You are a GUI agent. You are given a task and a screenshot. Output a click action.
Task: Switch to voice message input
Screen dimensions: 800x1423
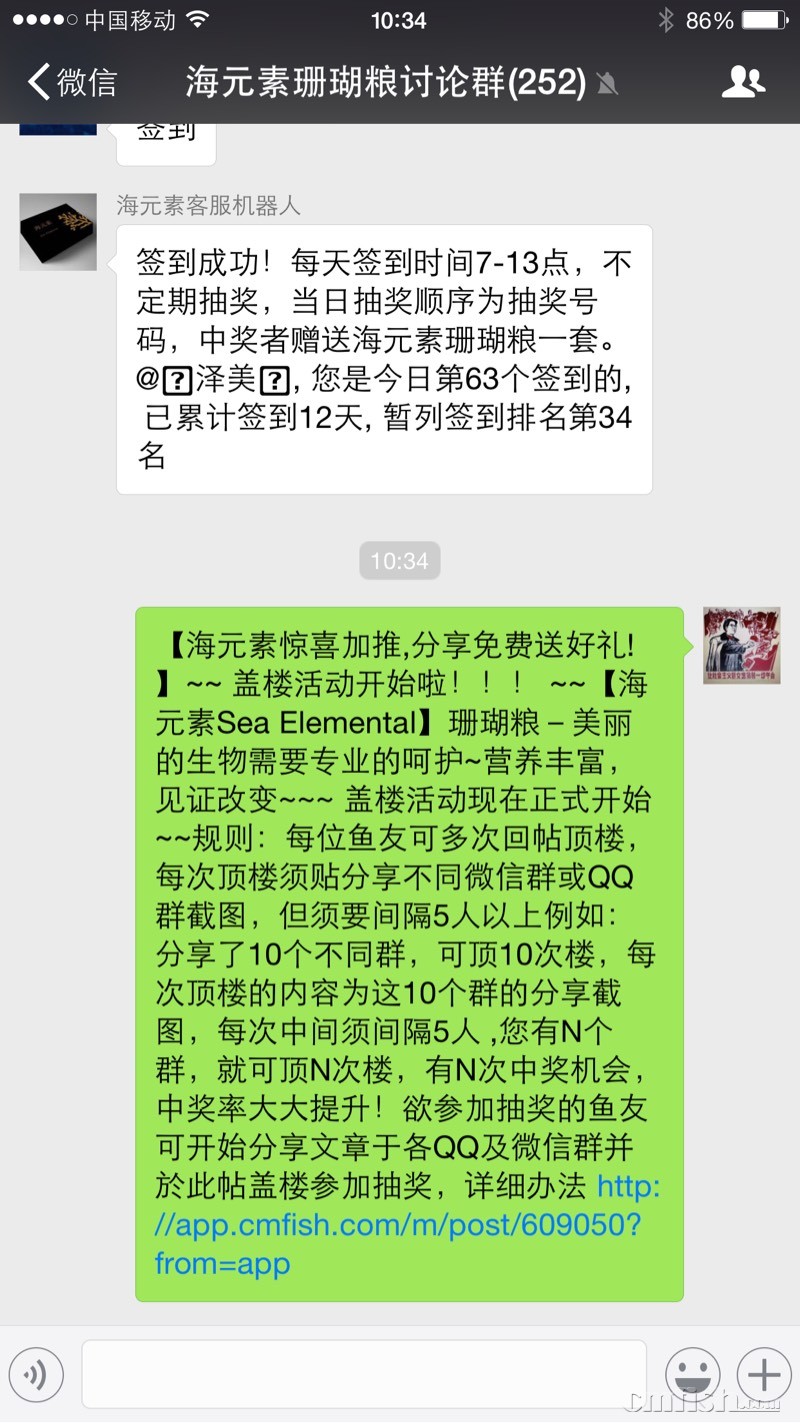(x=37, y=1374)
